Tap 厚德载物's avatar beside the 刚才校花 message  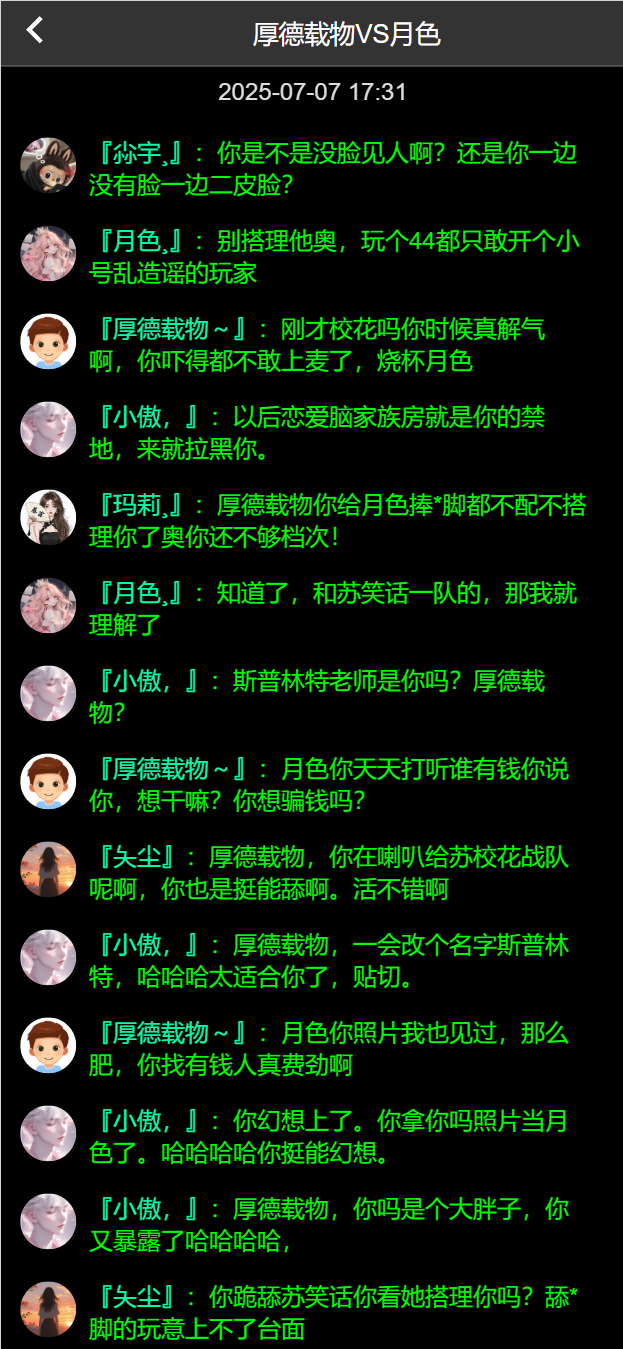[48, 342]
